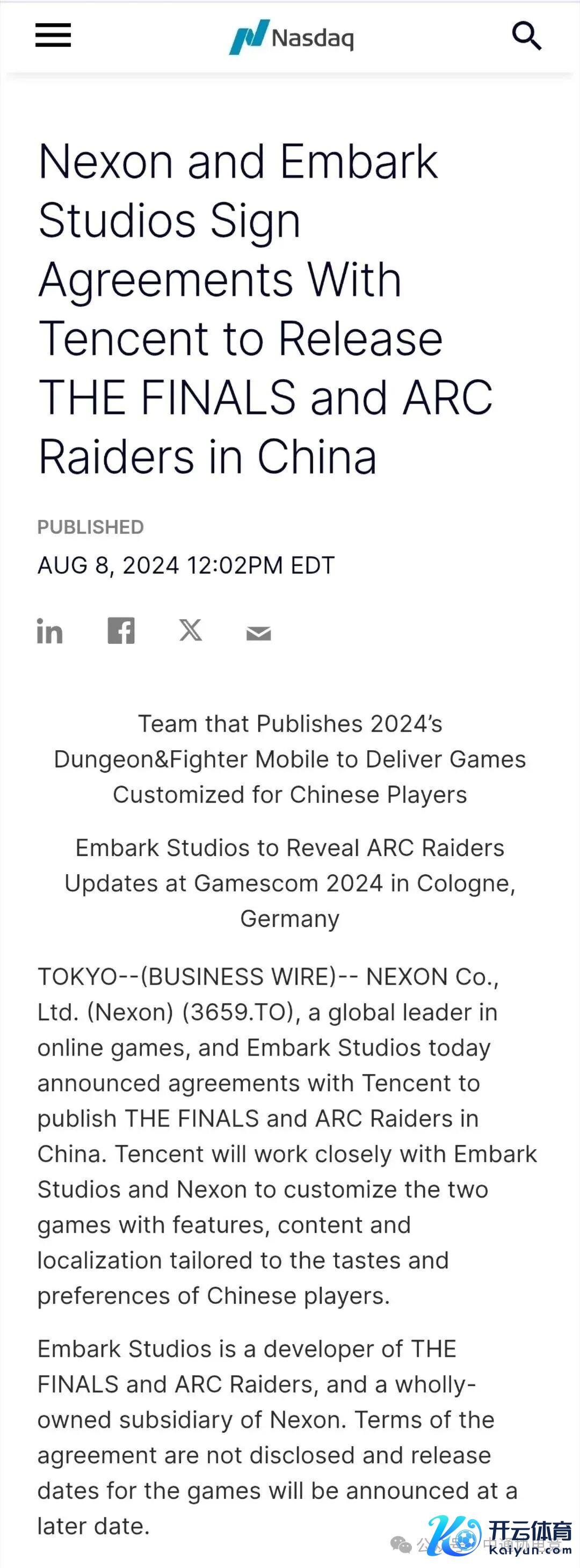The image size is (580, 1568).
Task: Go to Nasdaq home via logo
Action: (291, 37)
